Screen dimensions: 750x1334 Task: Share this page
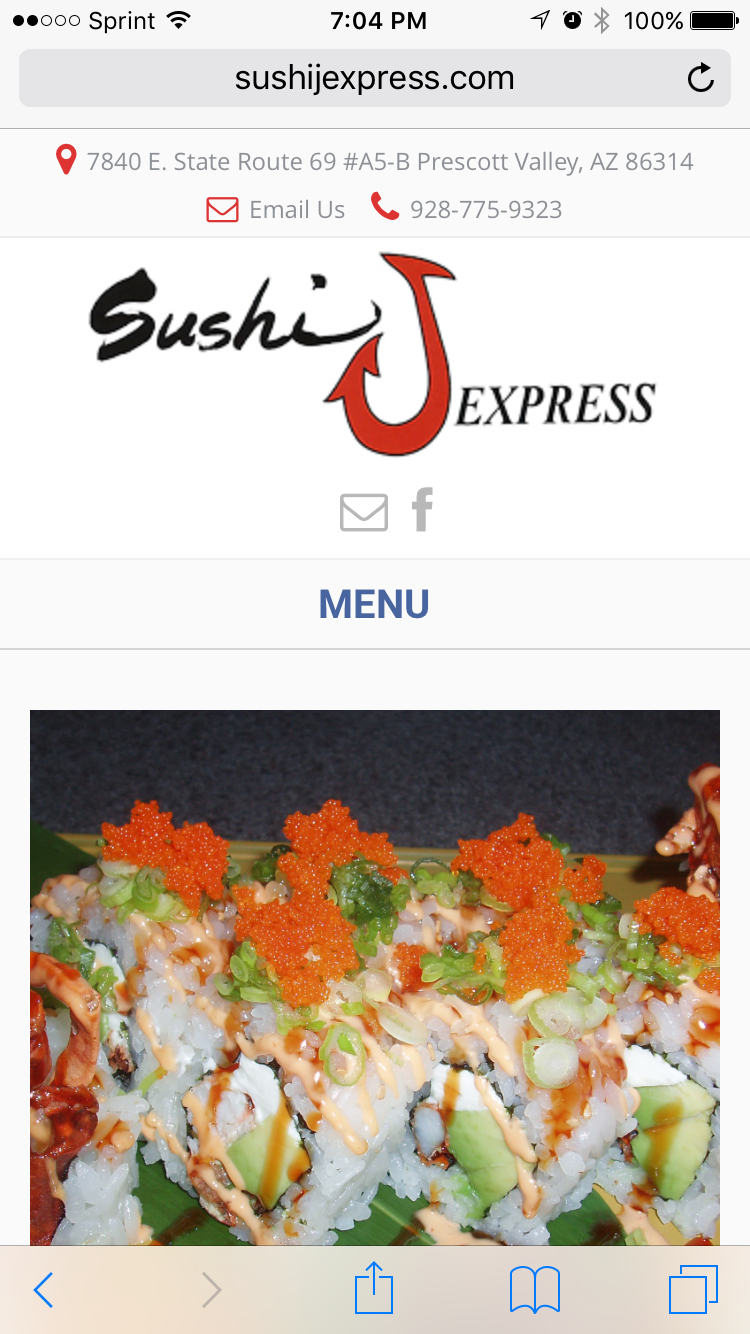375,1288
